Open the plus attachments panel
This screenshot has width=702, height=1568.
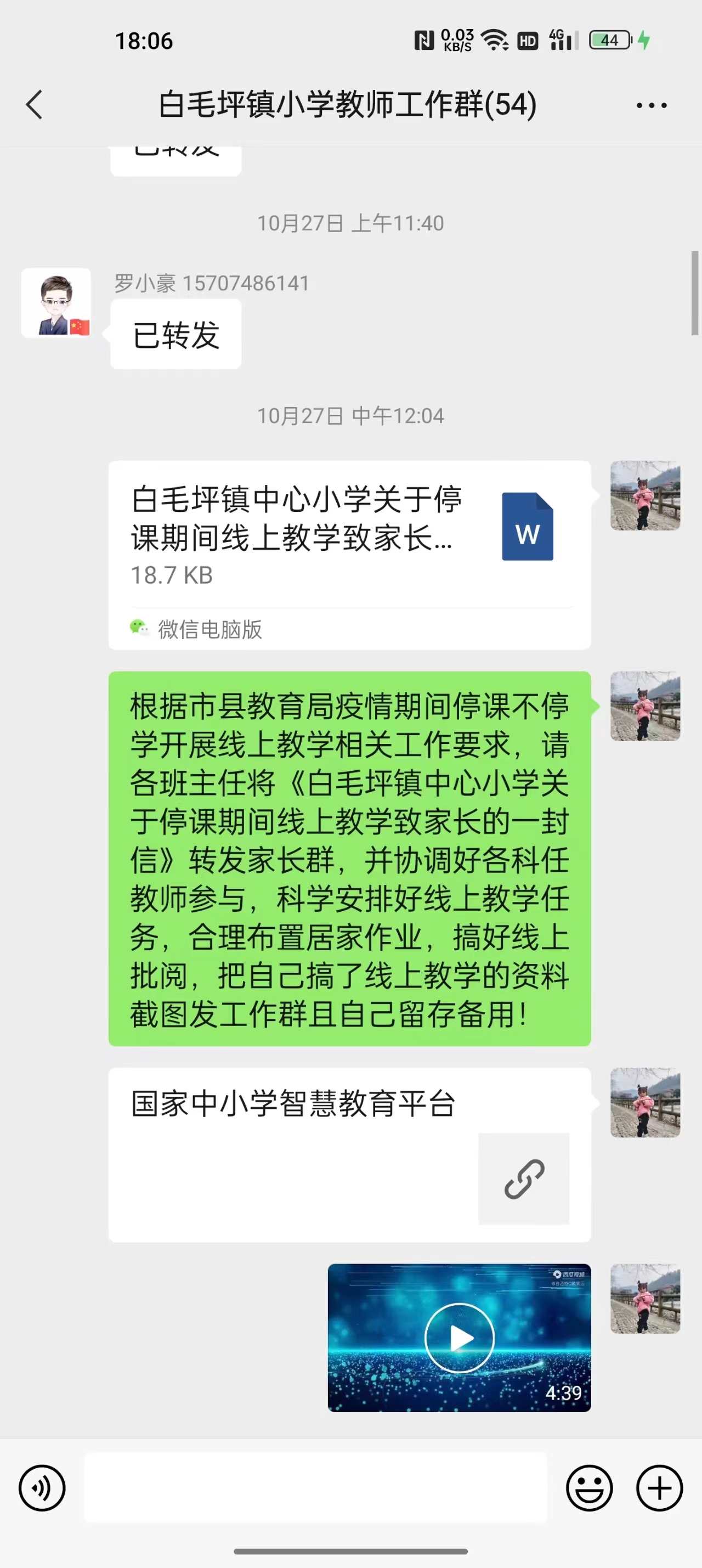coord(659,1488)
